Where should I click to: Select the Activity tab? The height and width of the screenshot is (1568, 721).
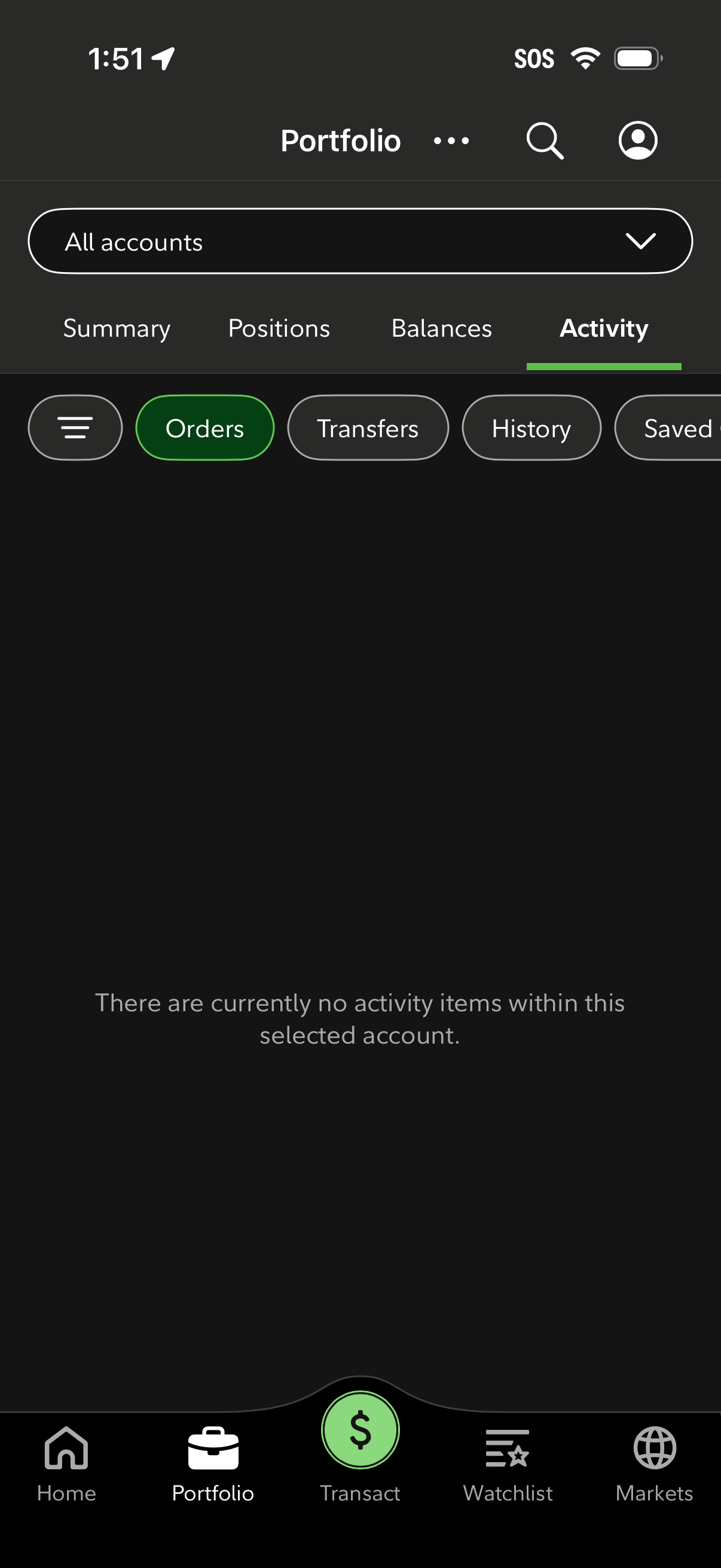pyautogui.click(x=604, y=329)
